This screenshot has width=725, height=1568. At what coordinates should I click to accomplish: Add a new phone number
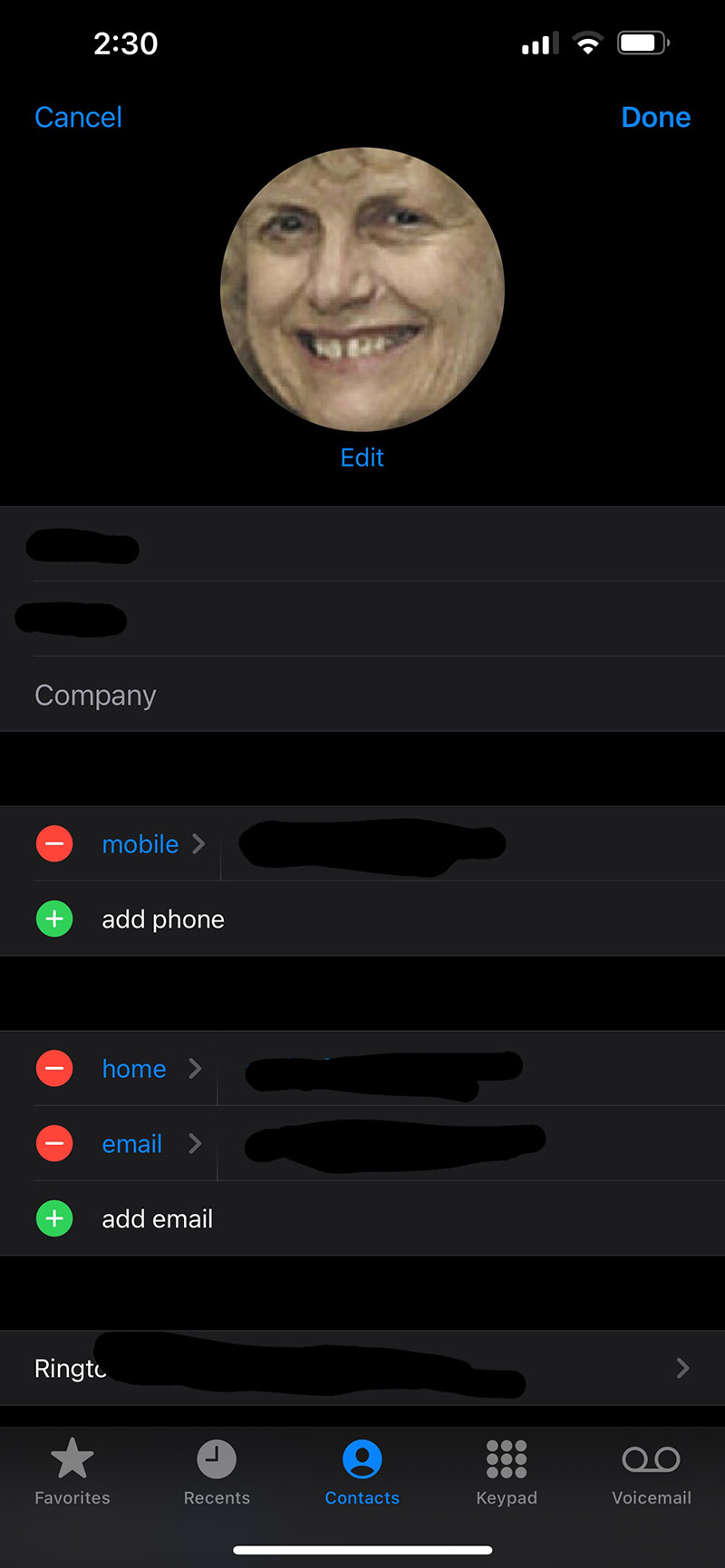click(x=362, y=919)
